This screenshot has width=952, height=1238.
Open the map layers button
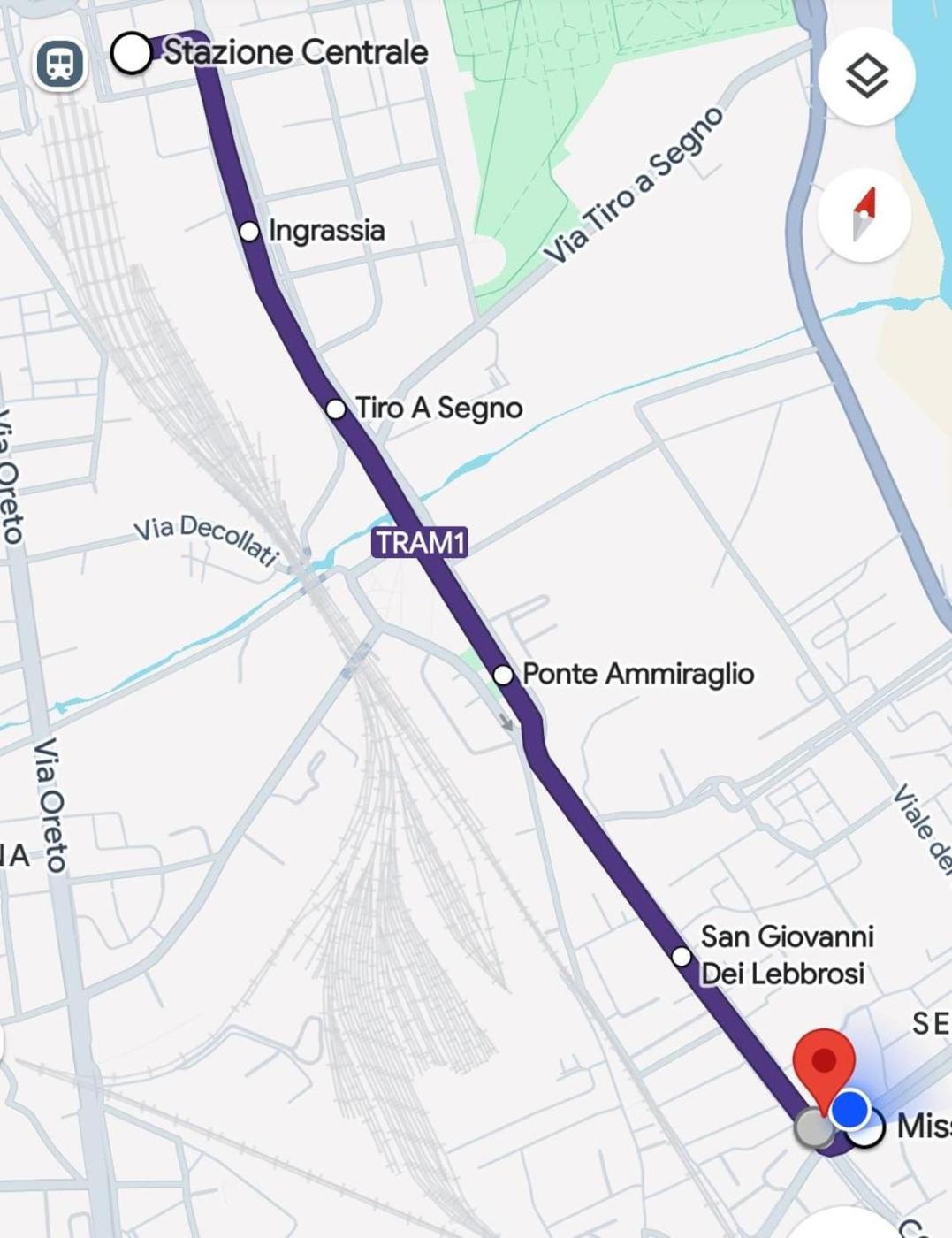click(x=866, y=75)
